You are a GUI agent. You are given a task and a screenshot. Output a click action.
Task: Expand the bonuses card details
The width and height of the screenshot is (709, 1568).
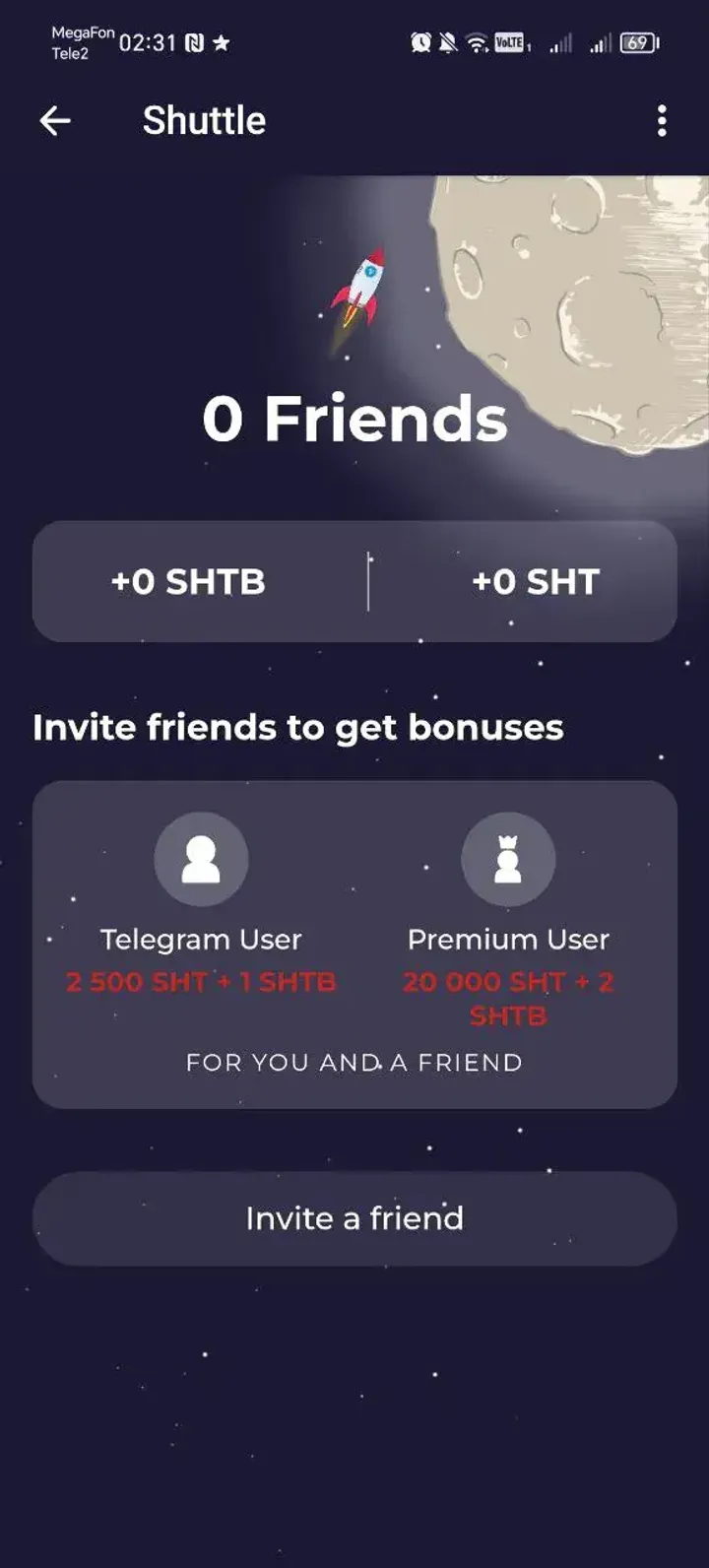tap(354, 941)
